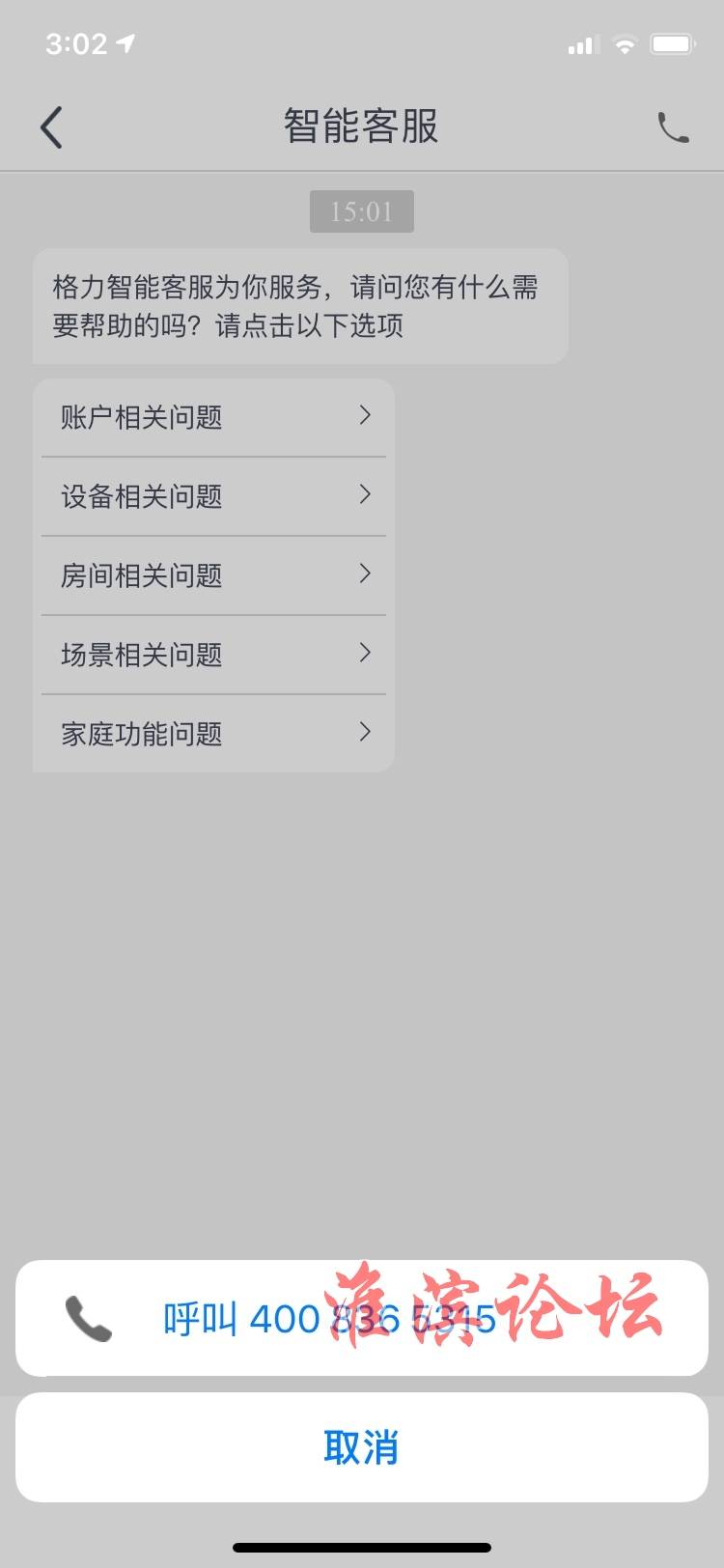Viewport: 724px width, 1568px height.
Task: Dismiss the call sheet with 取消
Action: point(361,1447)
